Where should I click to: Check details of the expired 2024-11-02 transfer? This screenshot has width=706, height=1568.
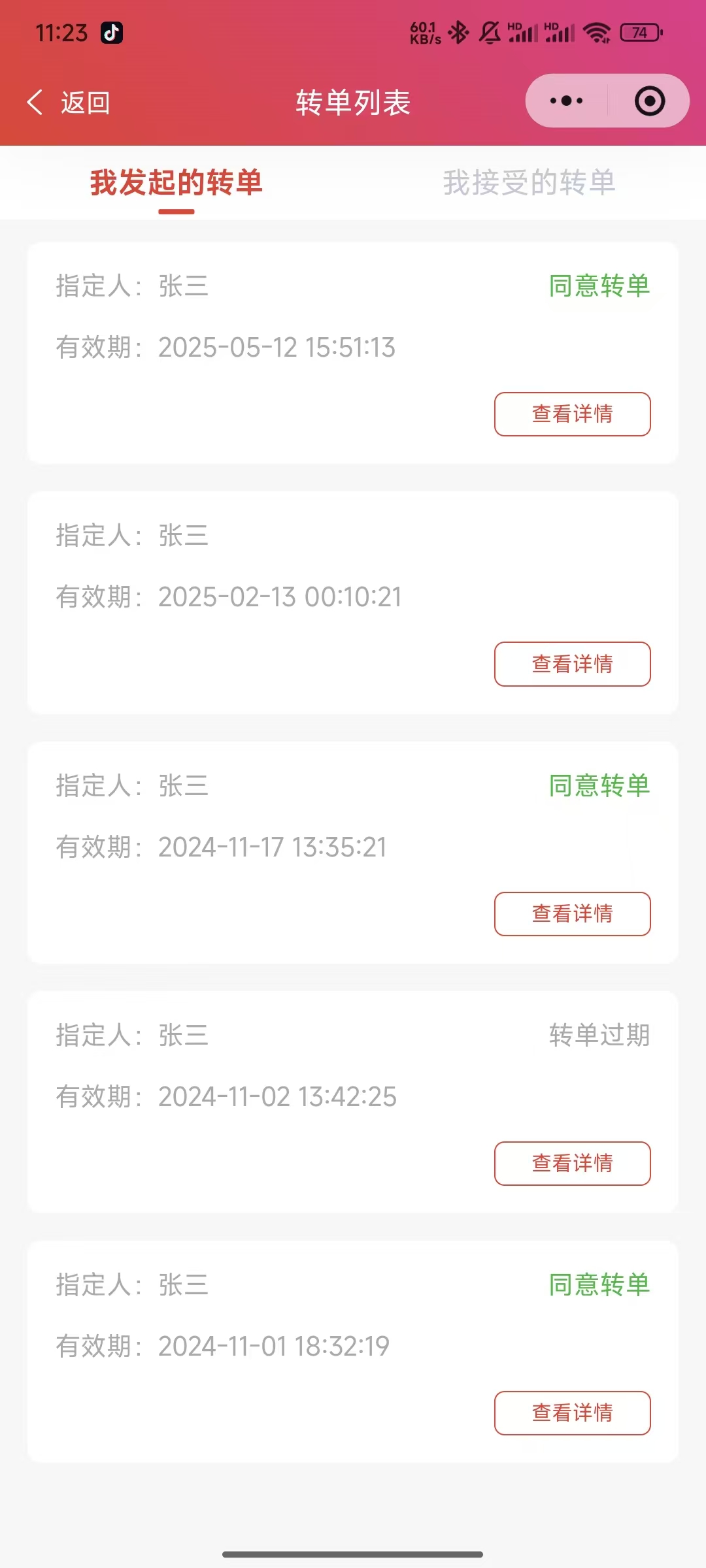pyautogui.click(x=572, y=1164)
